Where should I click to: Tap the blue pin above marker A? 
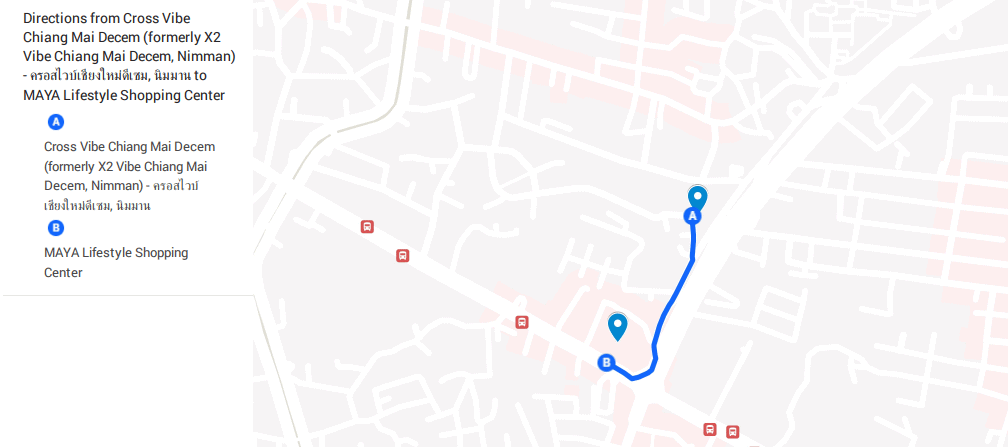point(698,196)
